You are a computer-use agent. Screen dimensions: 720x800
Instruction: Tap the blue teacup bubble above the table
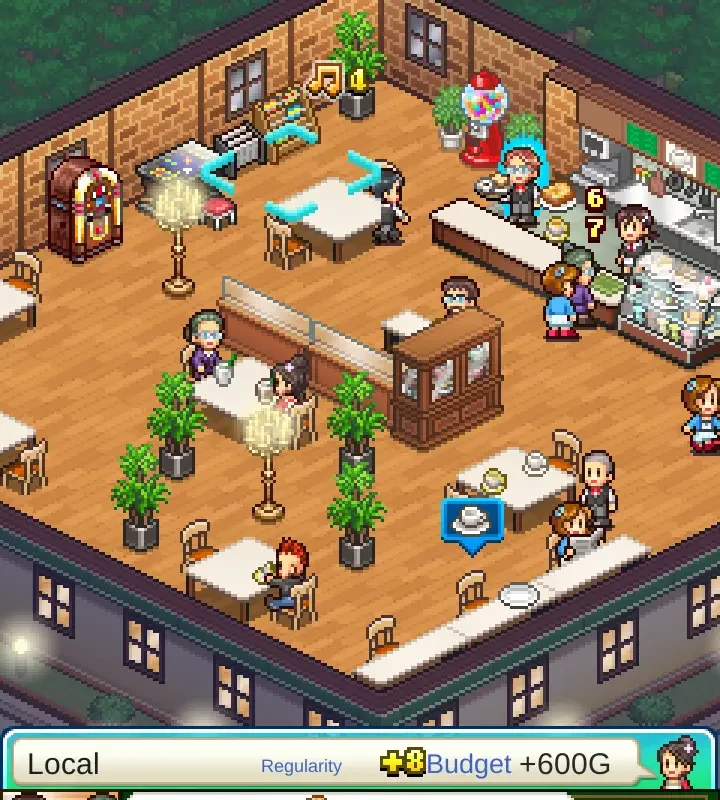click(472, 521)
